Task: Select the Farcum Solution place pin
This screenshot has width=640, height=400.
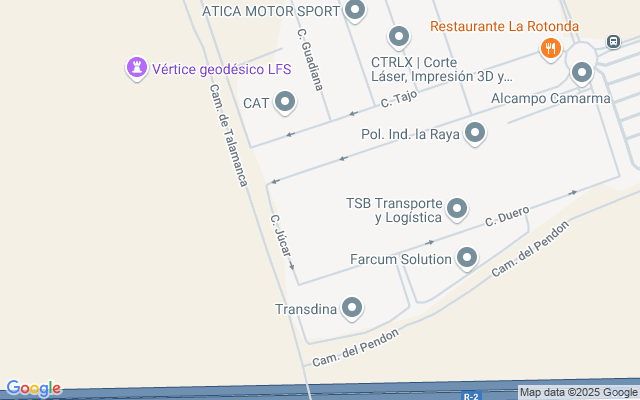Action: [467, 259]
